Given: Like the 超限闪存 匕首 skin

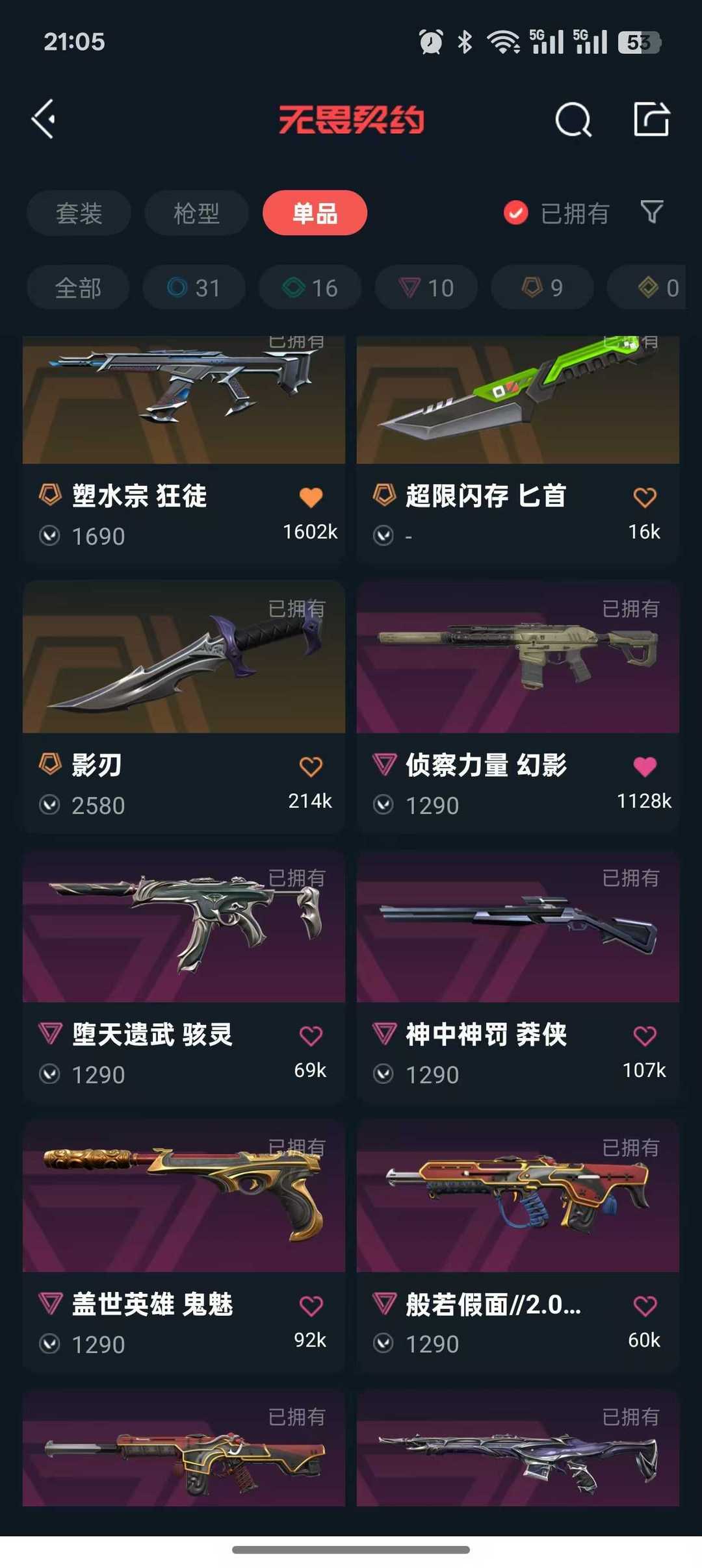Looking at the screenshot, I should point(645,498).
